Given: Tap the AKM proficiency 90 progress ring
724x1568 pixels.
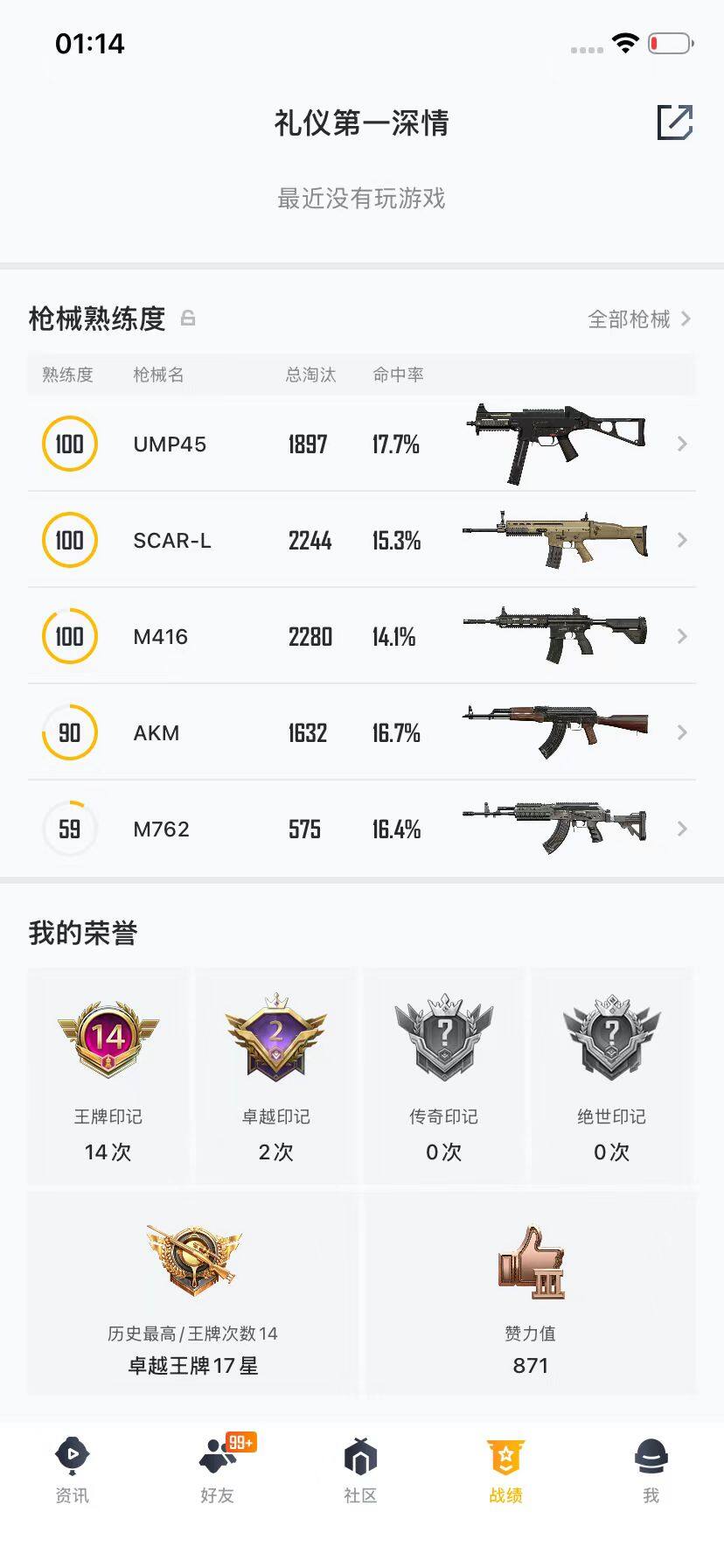Looking at the screenshot, I should pos(70,732).
